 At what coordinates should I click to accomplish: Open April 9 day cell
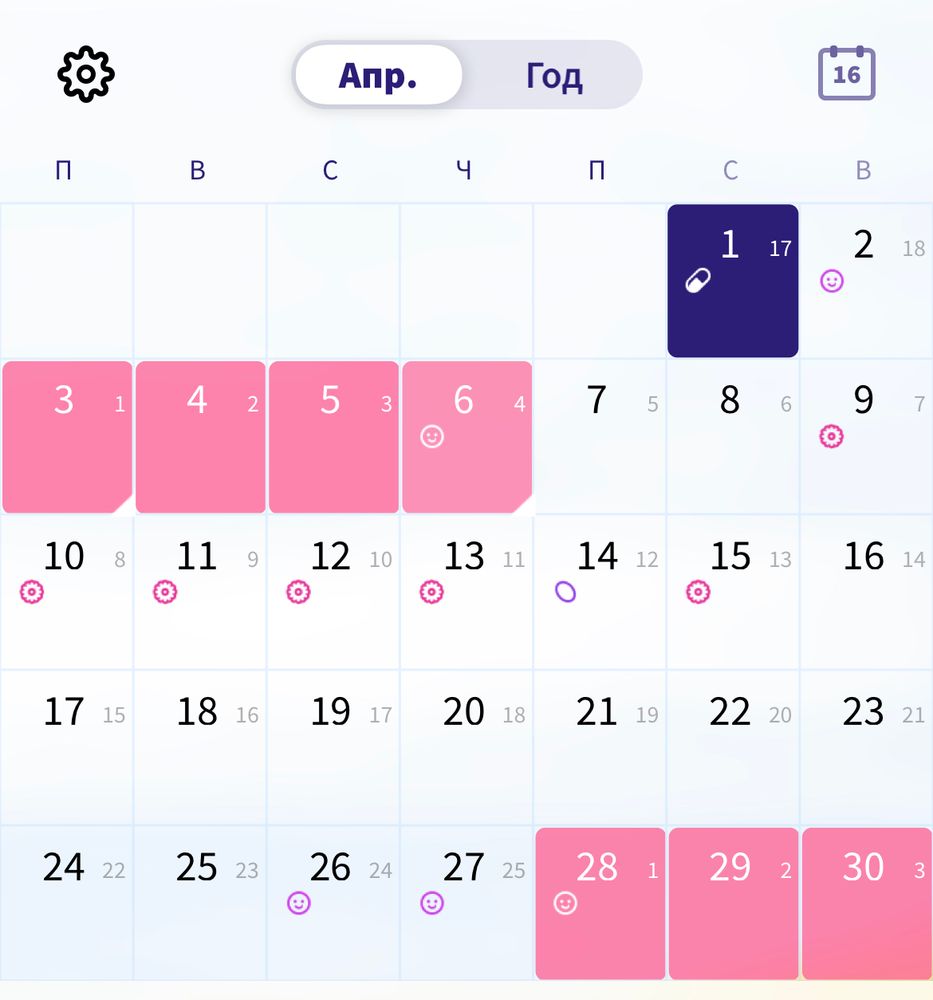click(865, 436)
